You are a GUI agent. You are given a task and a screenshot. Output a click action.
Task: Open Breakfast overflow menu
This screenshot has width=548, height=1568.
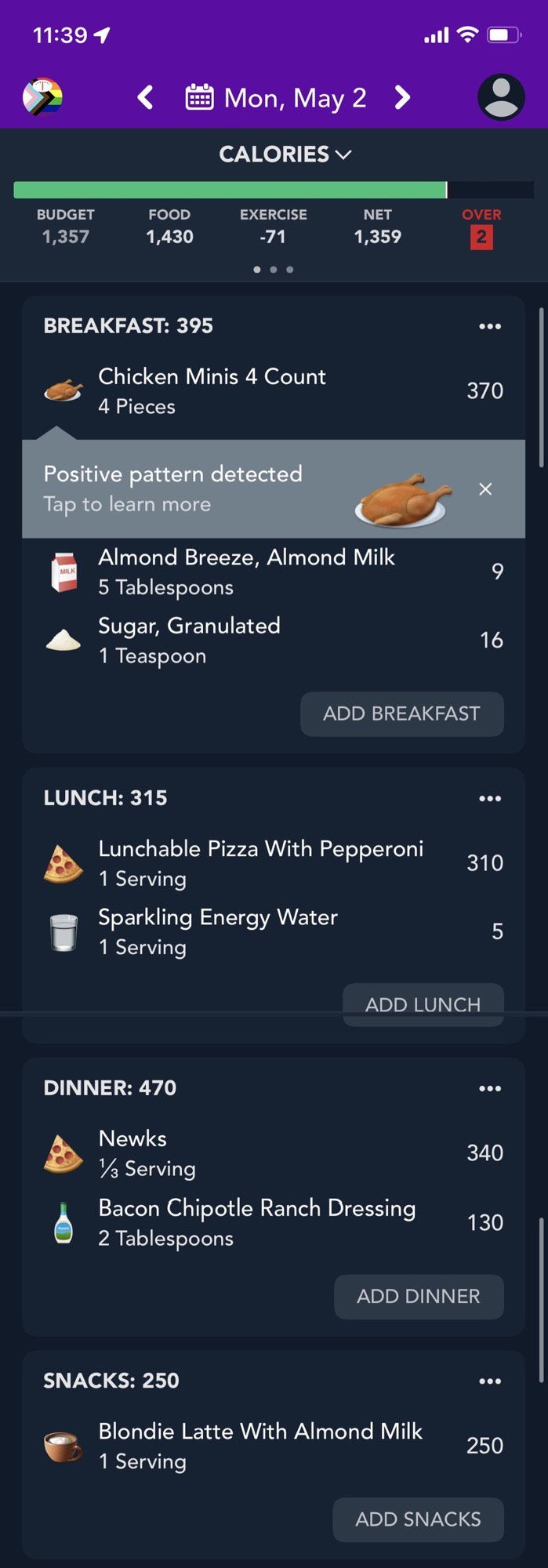(490, 326)
